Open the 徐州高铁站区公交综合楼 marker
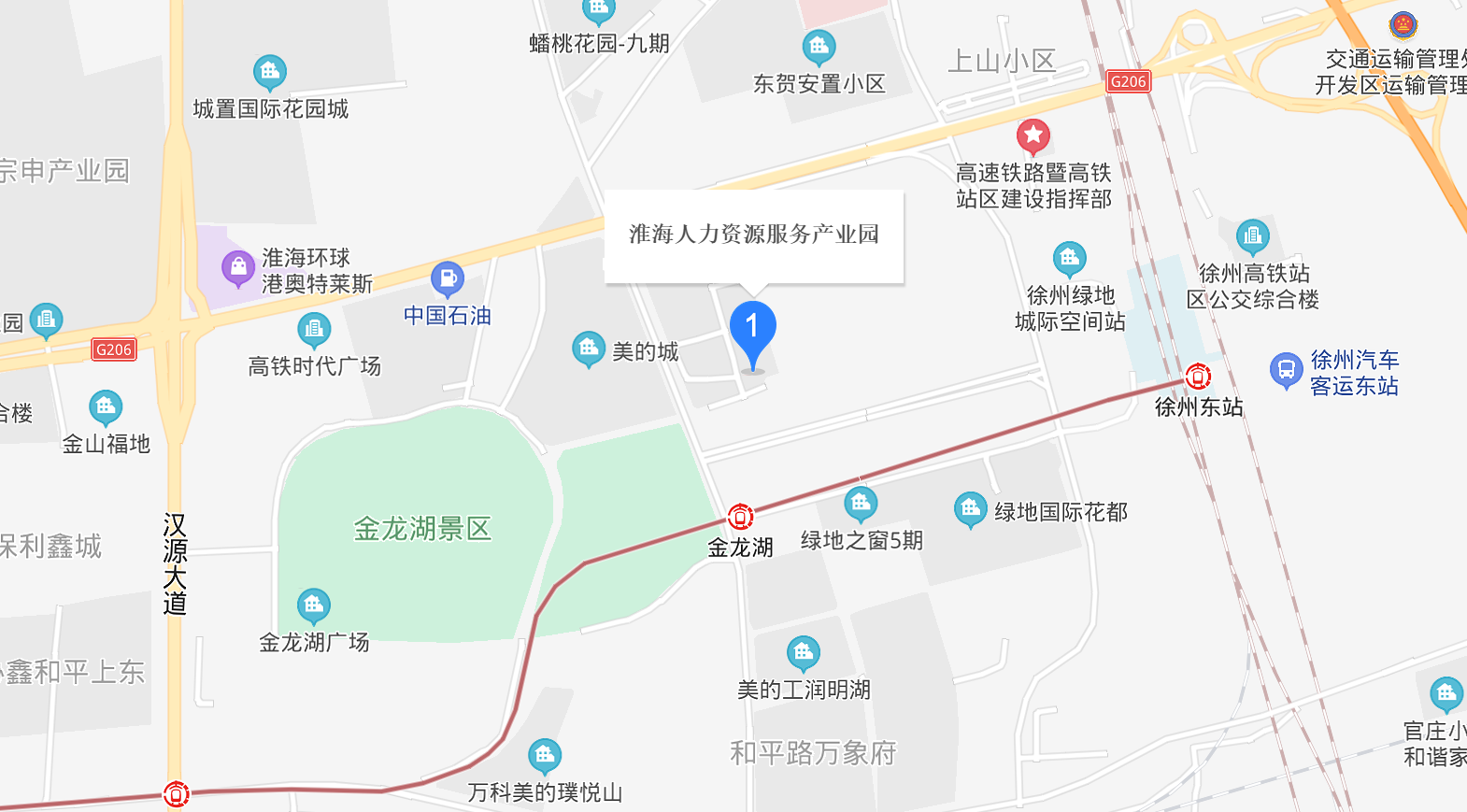1467x812 pixels. click(x=1252, y=236)
